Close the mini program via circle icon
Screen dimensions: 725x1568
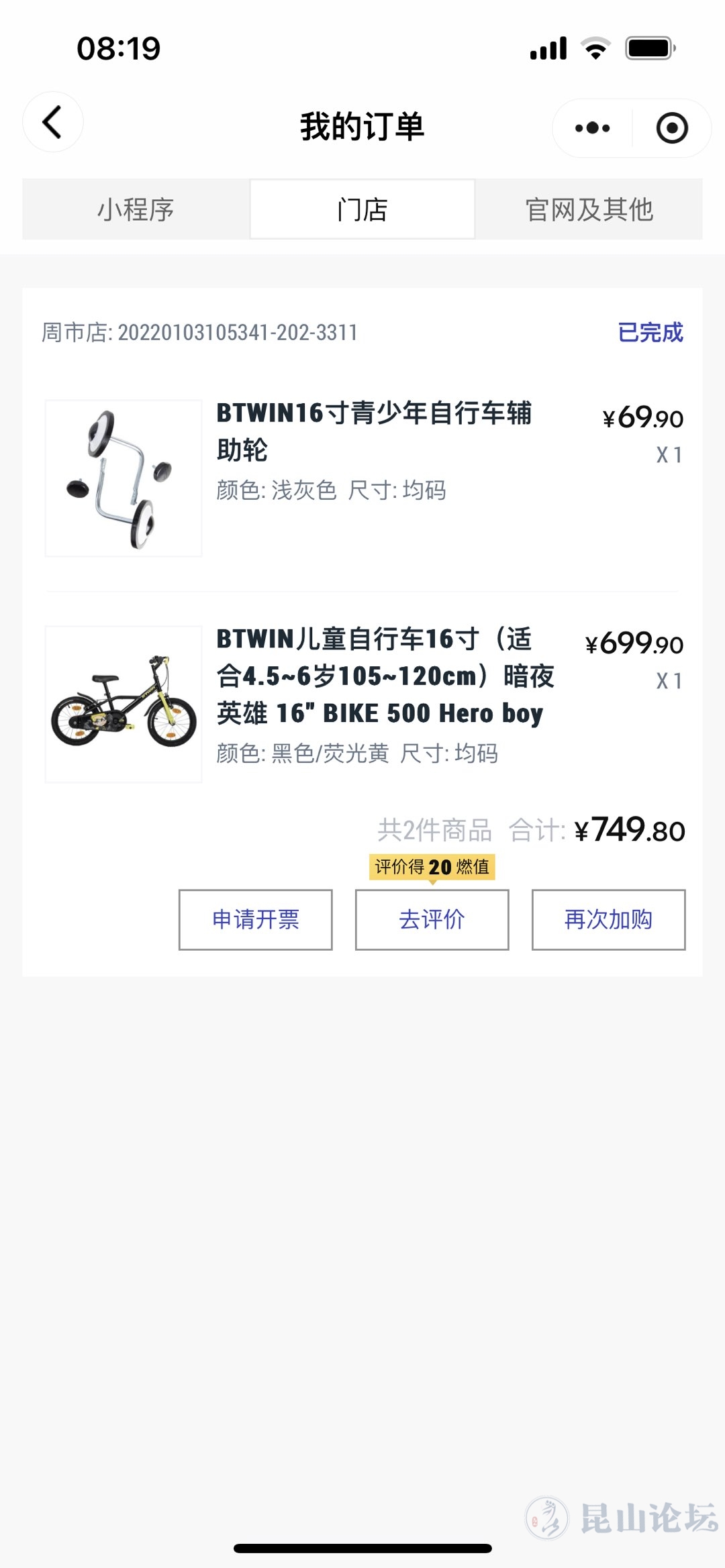coord(671,128)
